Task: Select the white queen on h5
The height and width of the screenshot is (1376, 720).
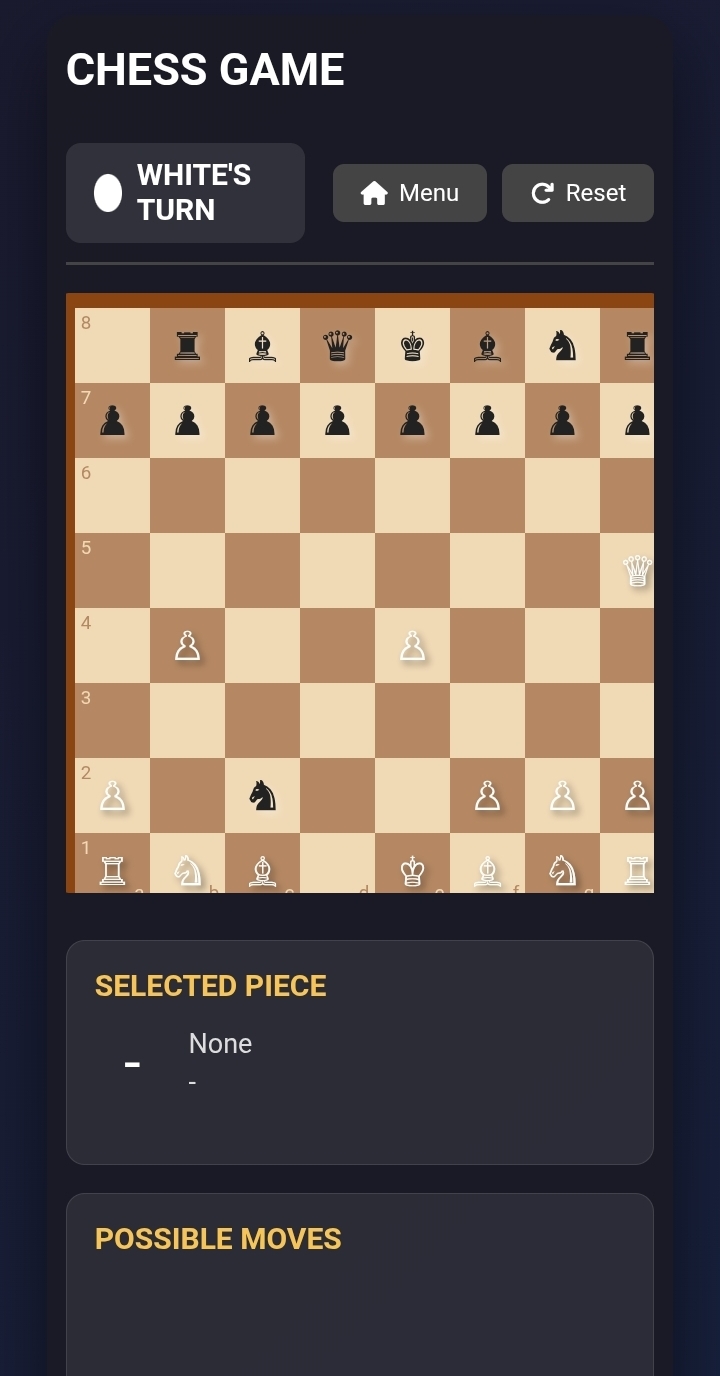Action: (635, 571)
